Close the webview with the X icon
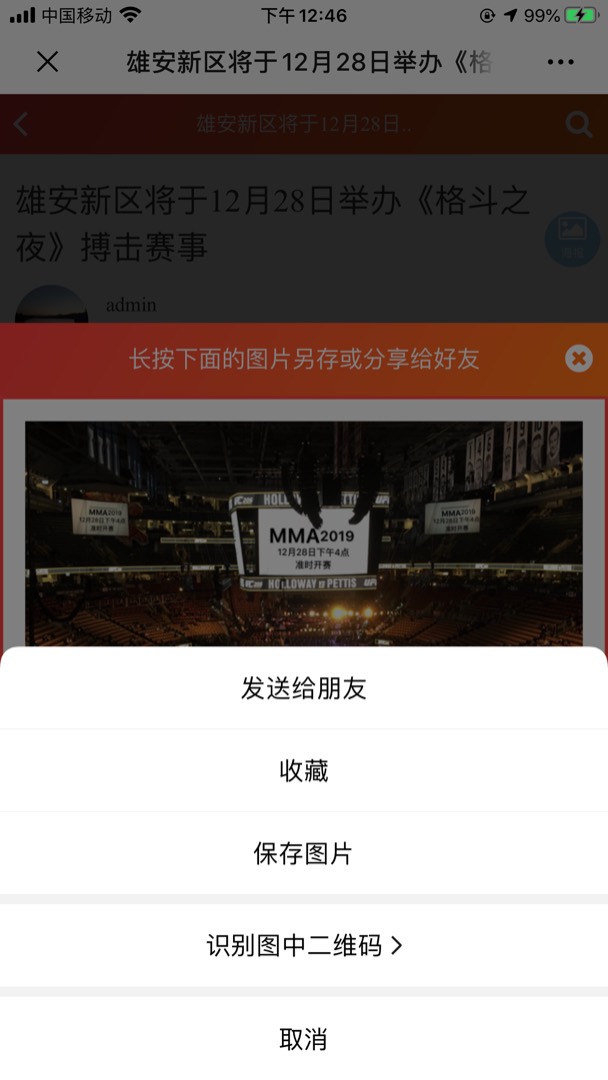This screenshot has height=1080, width=608. tap(47, 62)
